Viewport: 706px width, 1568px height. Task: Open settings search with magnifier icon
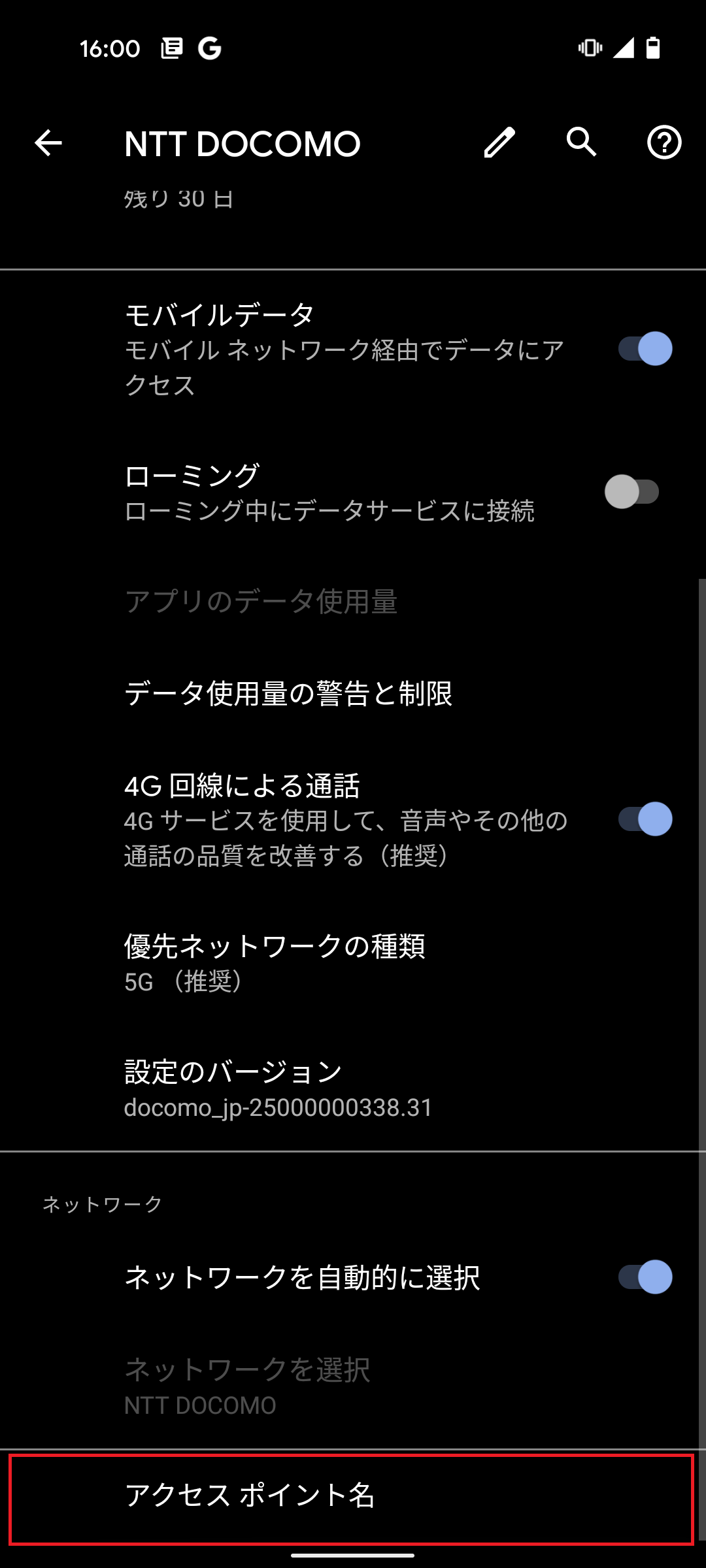tap(581, 143)
